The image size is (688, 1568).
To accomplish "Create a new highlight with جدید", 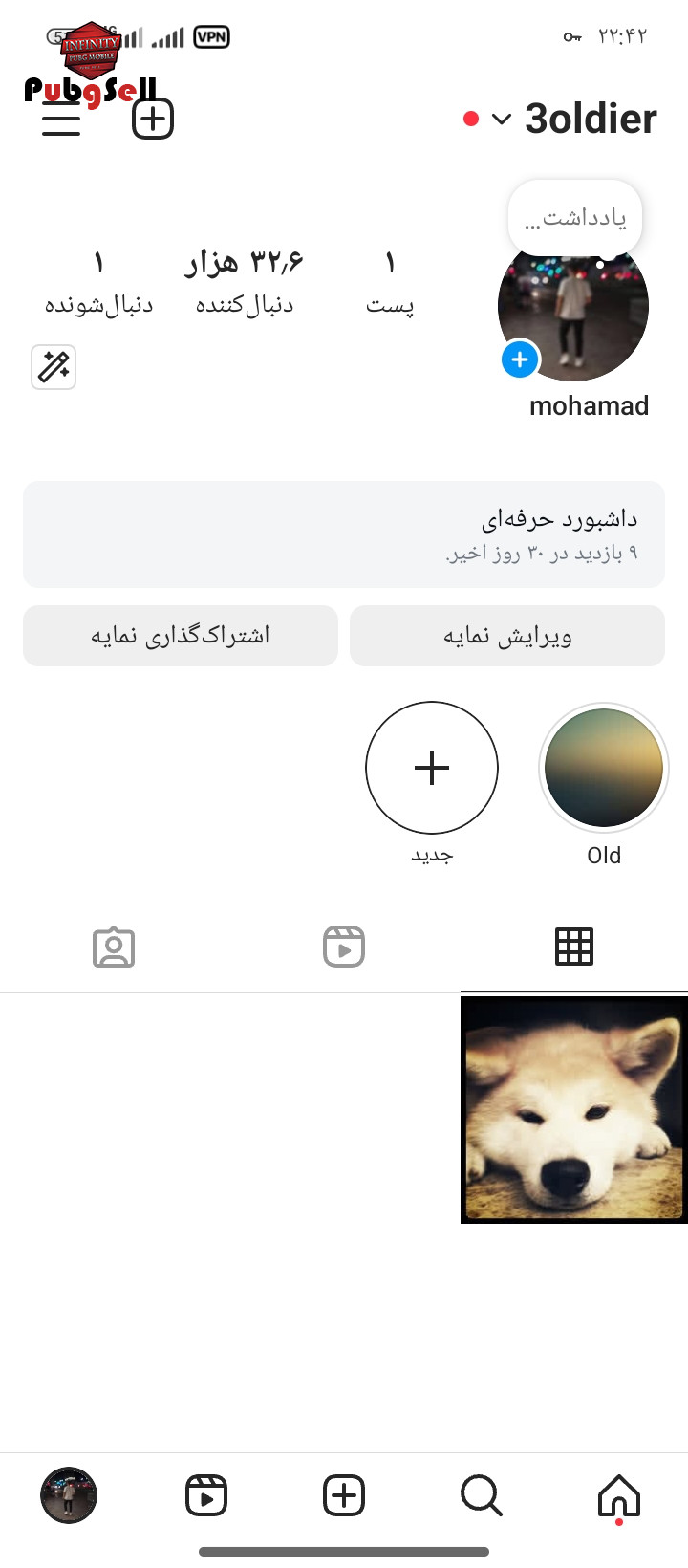I will (432, 768).
